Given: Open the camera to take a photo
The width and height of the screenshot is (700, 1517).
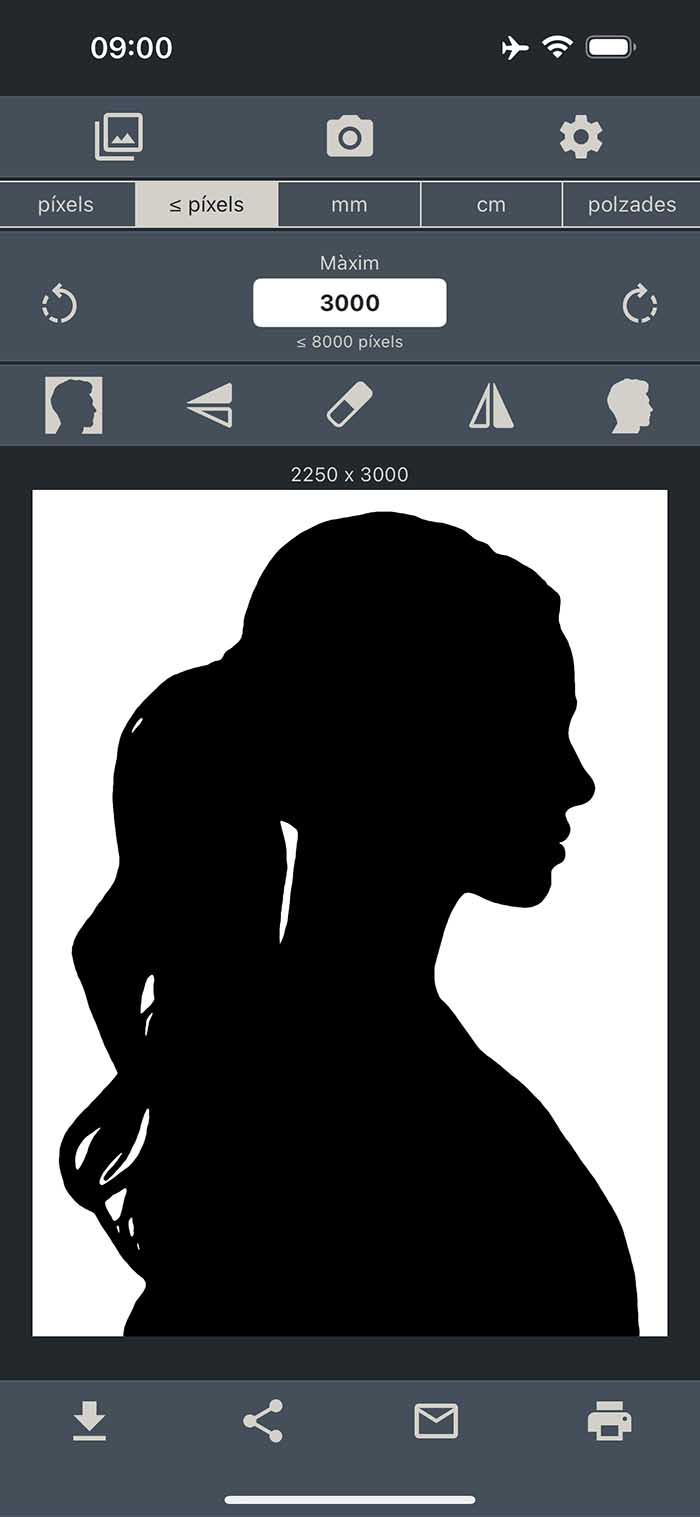Looking at the screenshot, I should click(350, 137).
